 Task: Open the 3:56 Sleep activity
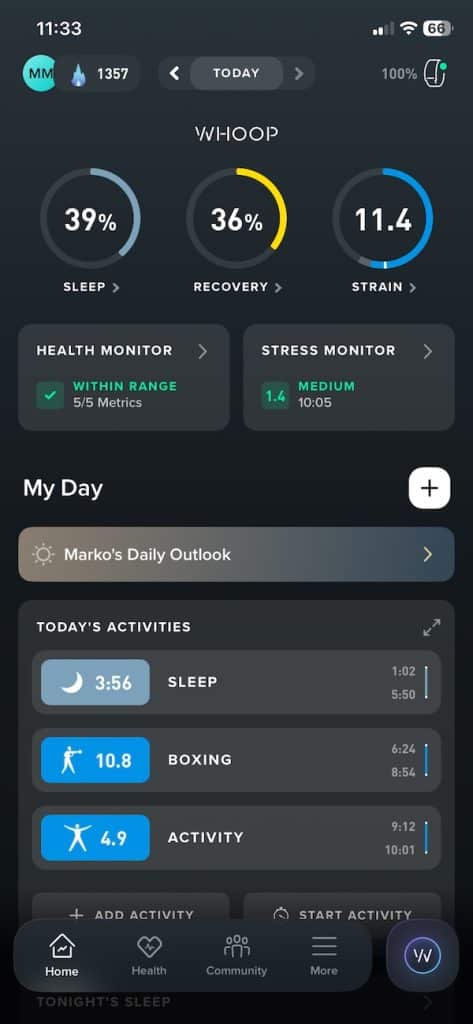point(236,682)
